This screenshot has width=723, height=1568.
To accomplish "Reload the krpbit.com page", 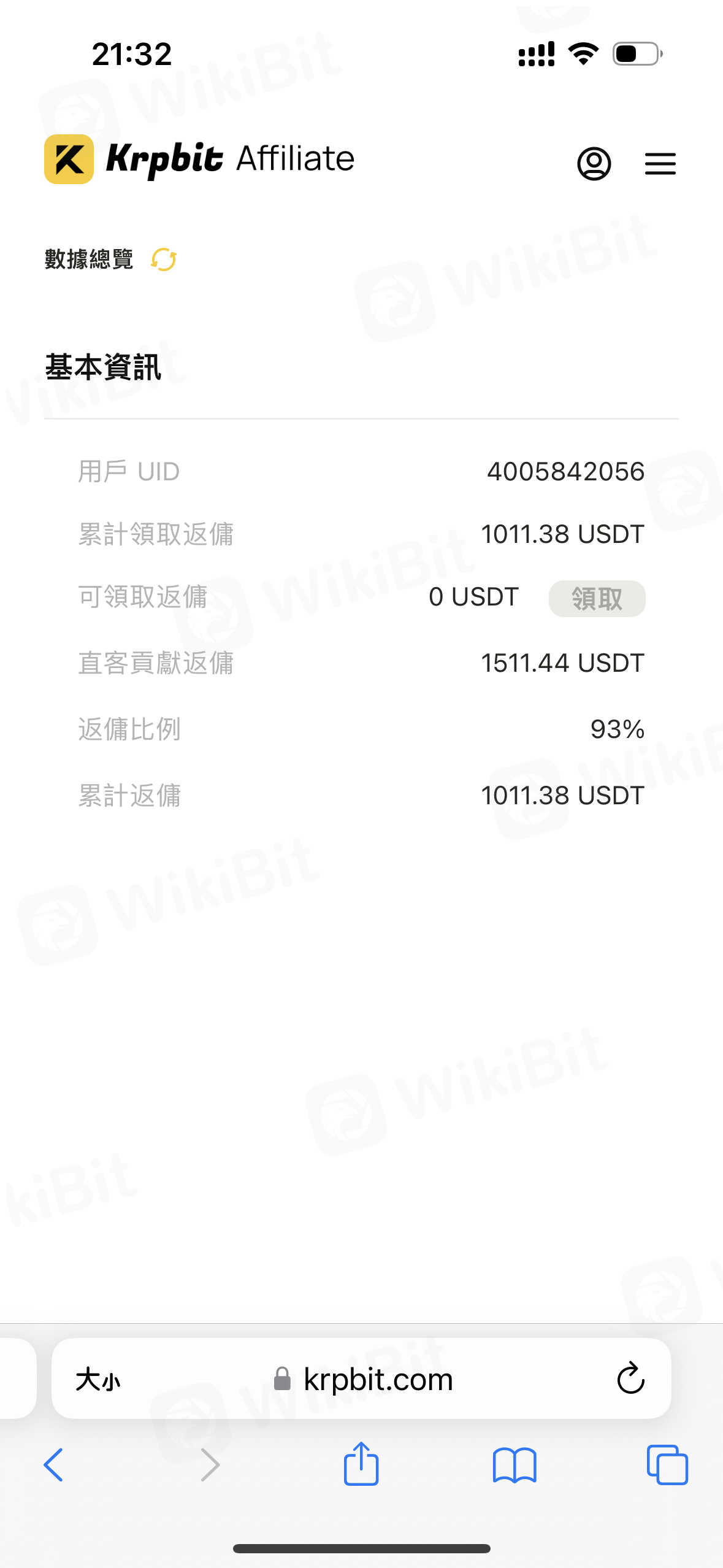I will point(630,1379).
